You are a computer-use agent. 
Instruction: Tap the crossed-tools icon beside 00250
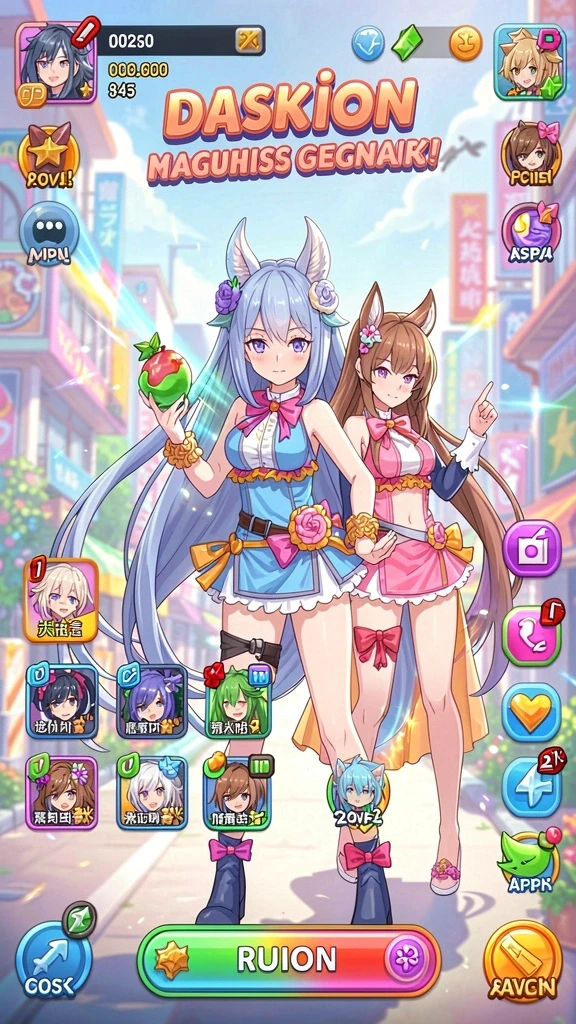pyautogui.click(x=249, y=40)
